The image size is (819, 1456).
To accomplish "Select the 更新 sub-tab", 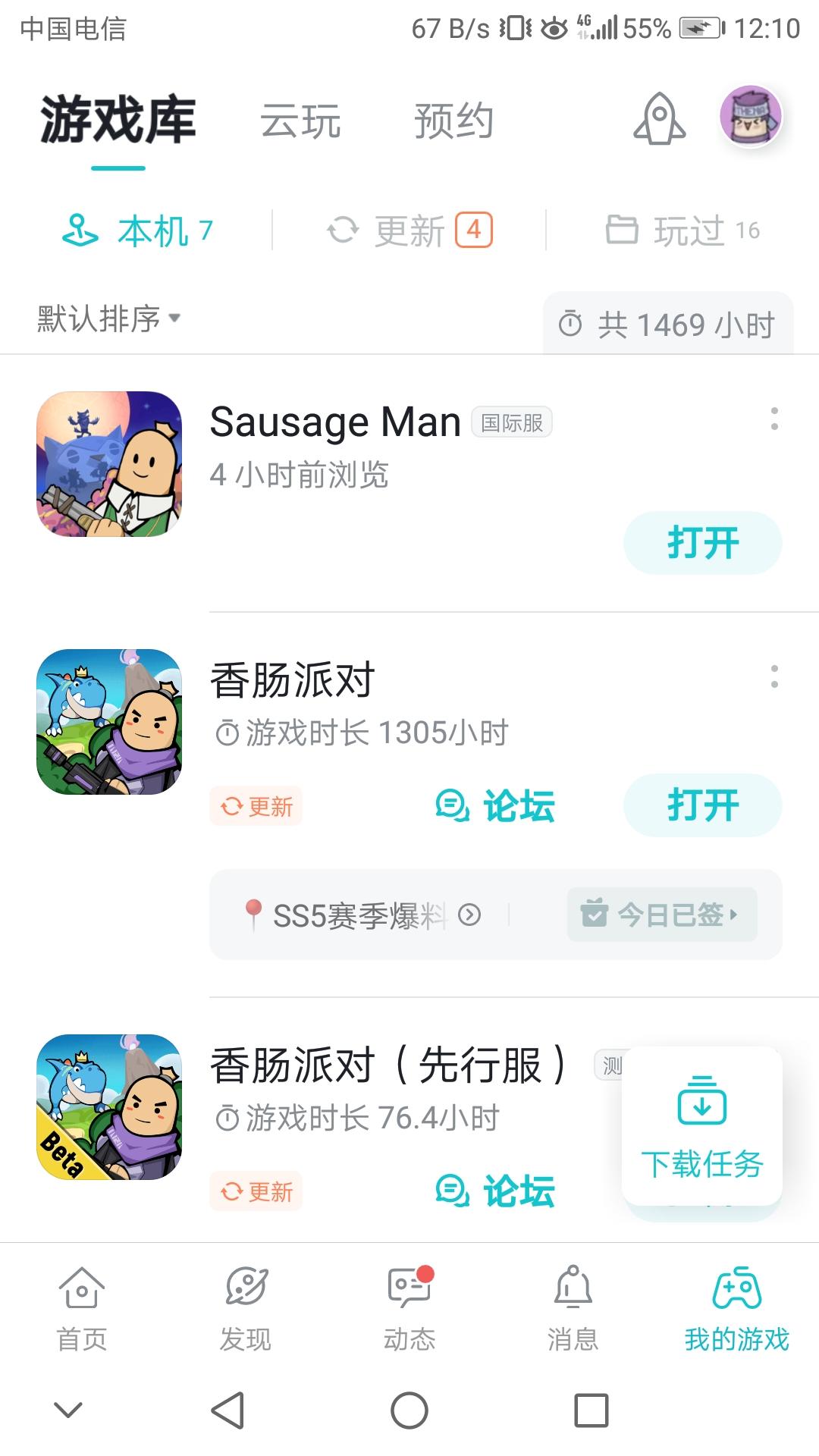I will coord(409,231).
